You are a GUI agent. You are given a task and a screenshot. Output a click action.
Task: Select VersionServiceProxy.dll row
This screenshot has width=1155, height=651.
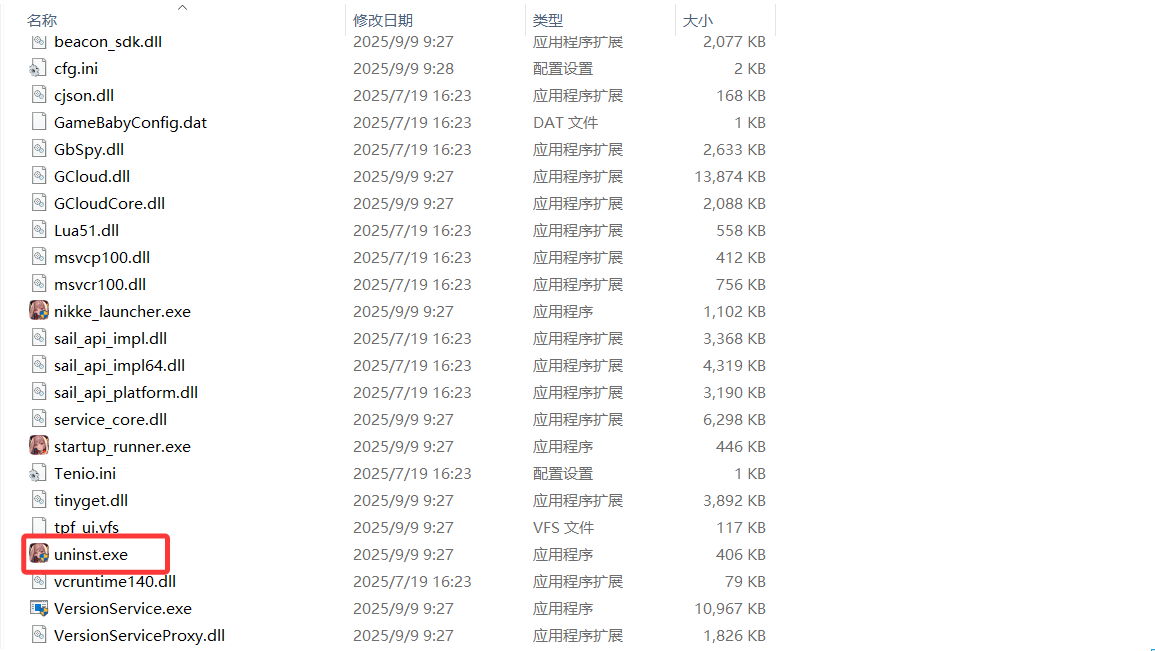[x=139, y=635]
